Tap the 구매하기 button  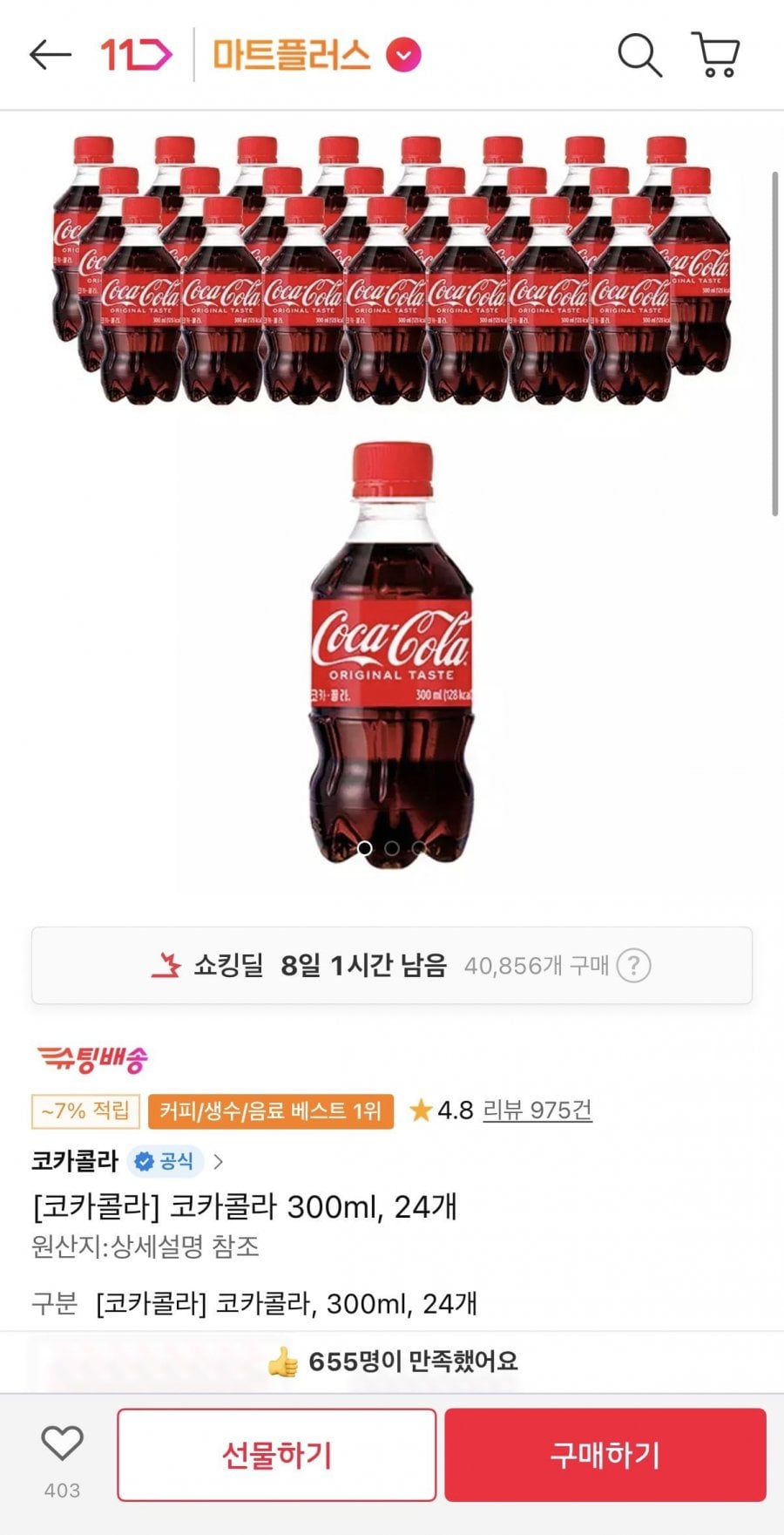605,1455
